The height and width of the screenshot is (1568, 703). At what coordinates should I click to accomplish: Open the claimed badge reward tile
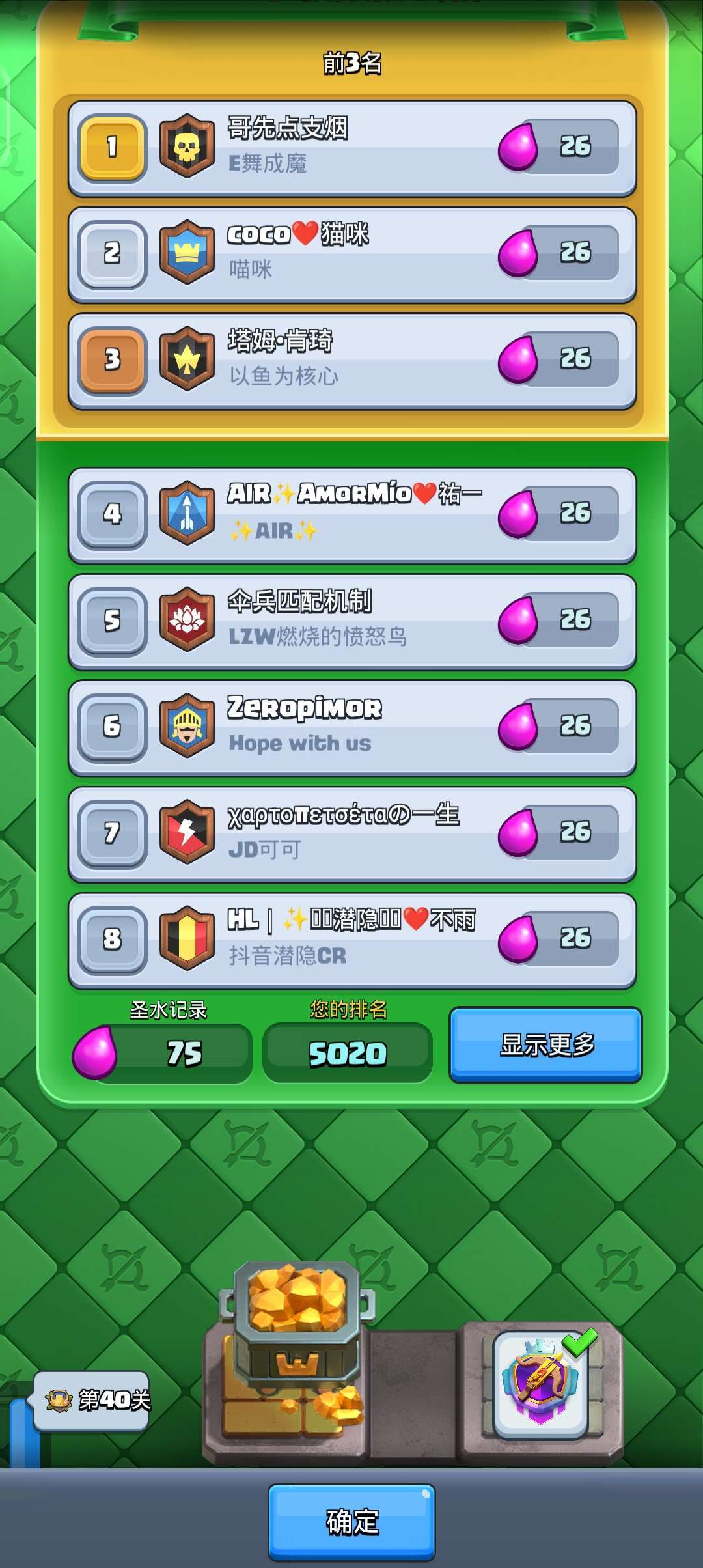pyautogui.click(x=542, y=1383)
